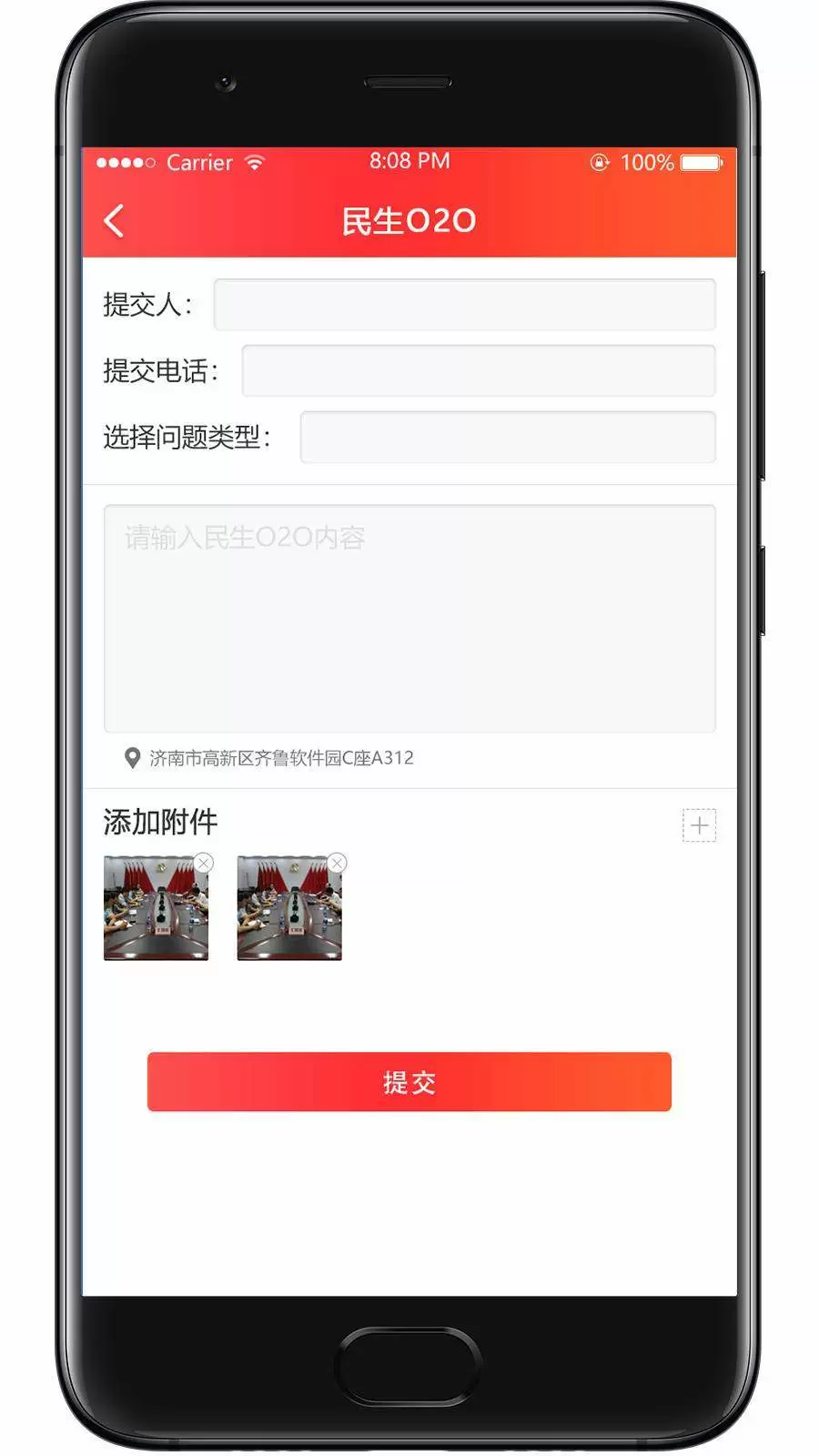Open the first attachment thumbnail
The width and height of the screenshot is (819, 1456).
click(x=156, y=908)
